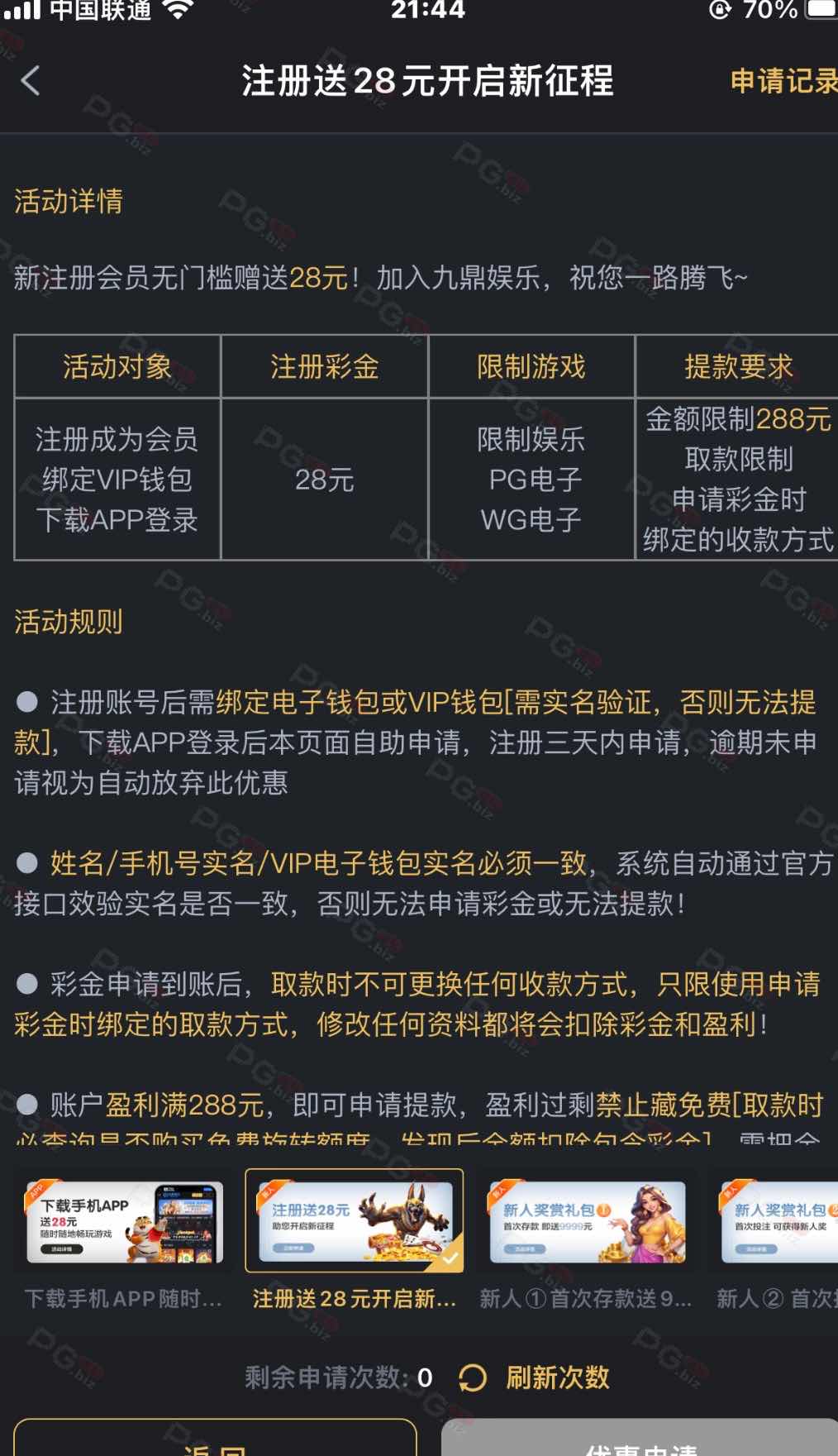The image size is (838, 1456).
Task: Open 新人② 首次投注 promotion card
Action: coord(778,1222)
